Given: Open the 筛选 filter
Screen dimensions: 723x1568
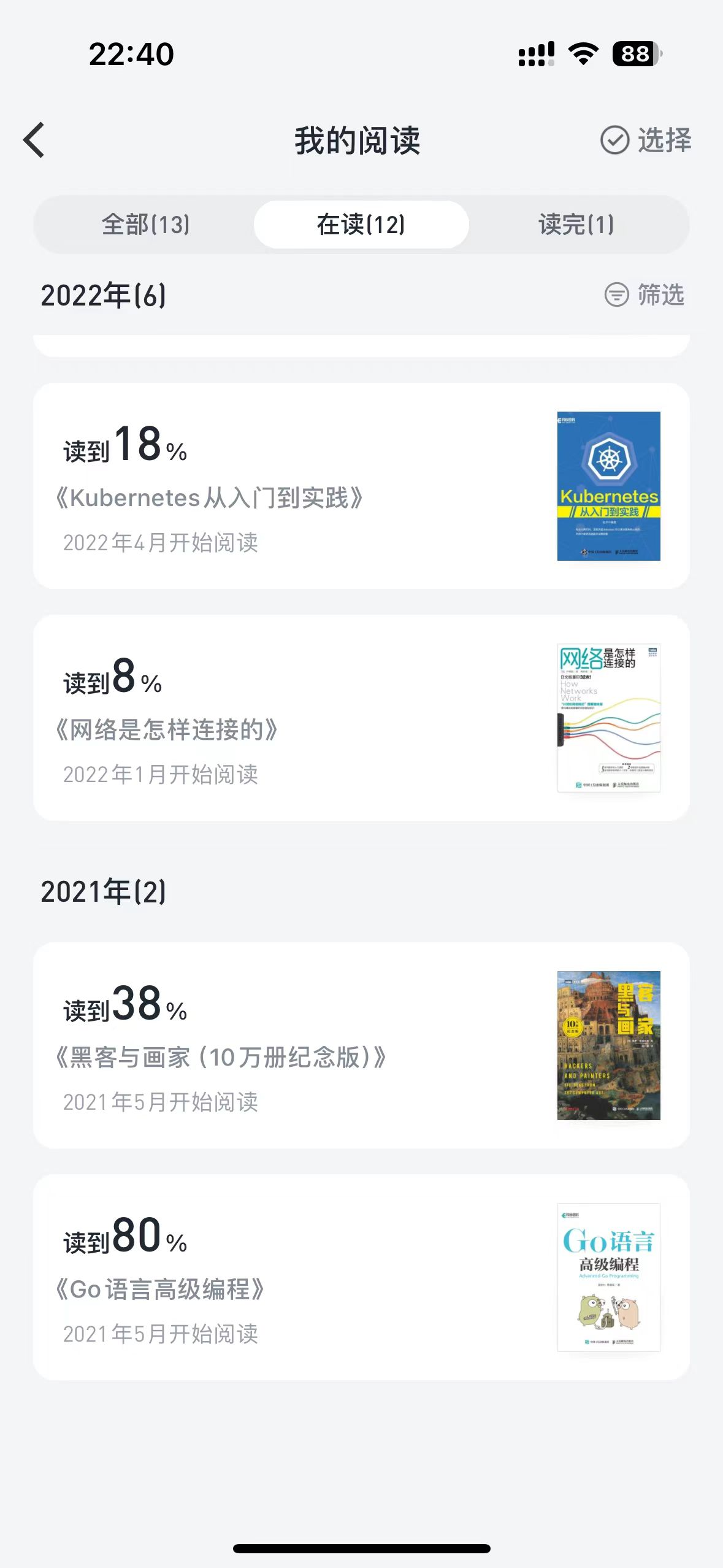Looking at the screenshot, I should (645, 294).
